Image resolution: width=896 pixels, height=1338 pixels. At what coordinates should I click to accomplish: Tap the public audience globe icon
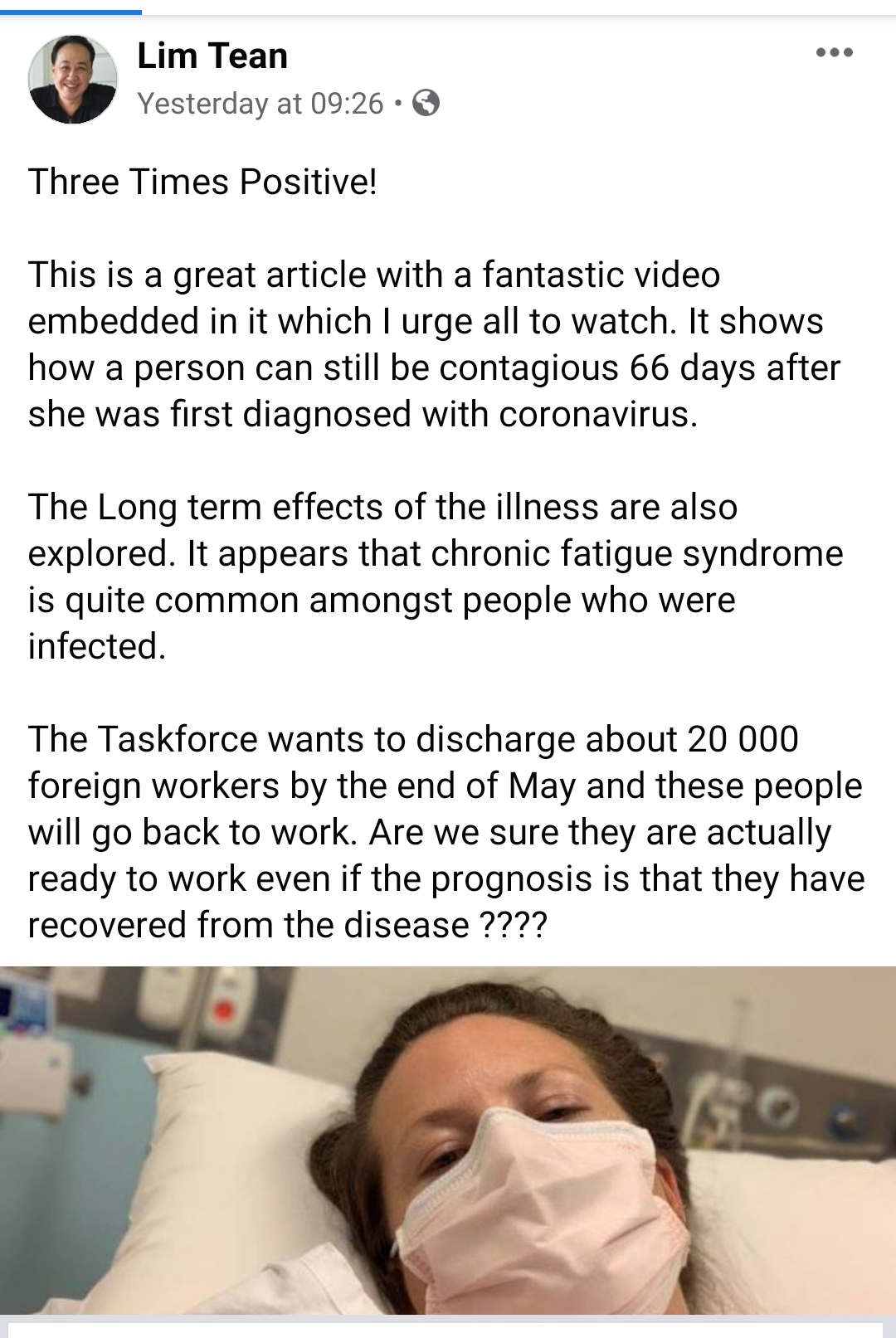point(426,104)
